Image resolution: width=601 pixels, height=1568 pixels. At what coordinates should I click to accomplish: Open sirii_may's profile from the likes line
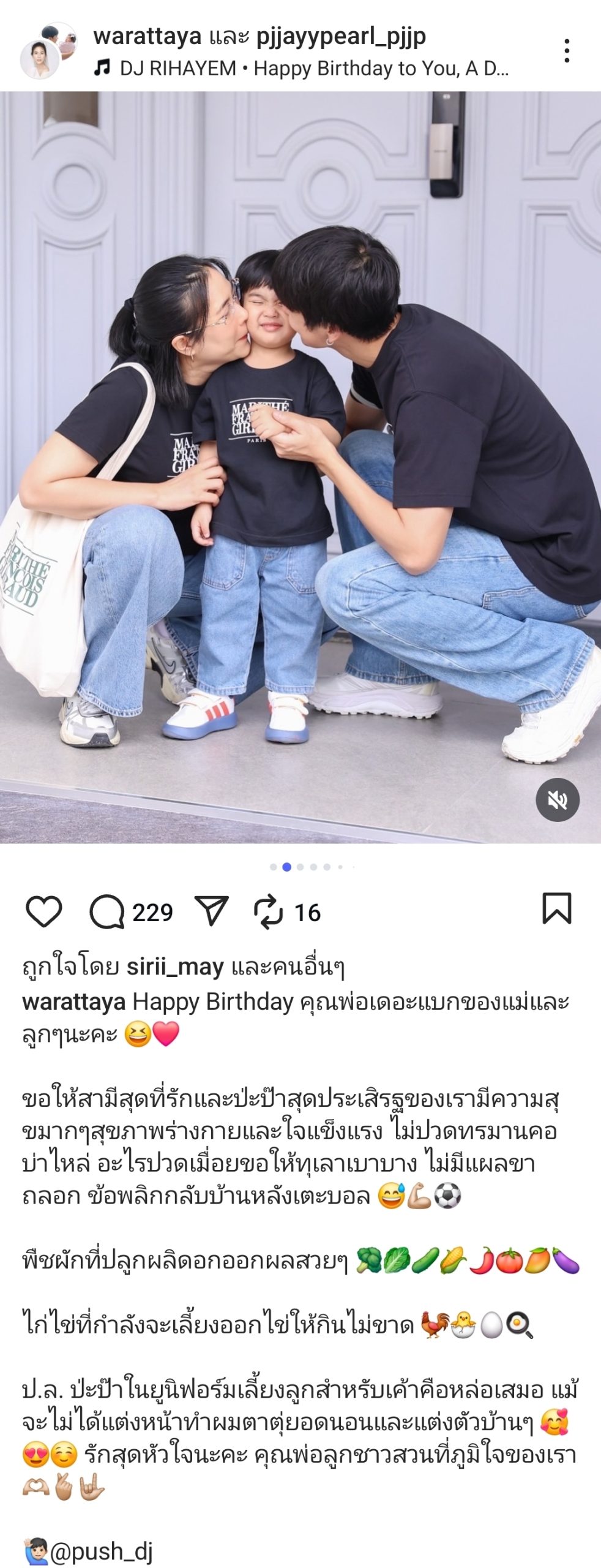pos(175,967)
